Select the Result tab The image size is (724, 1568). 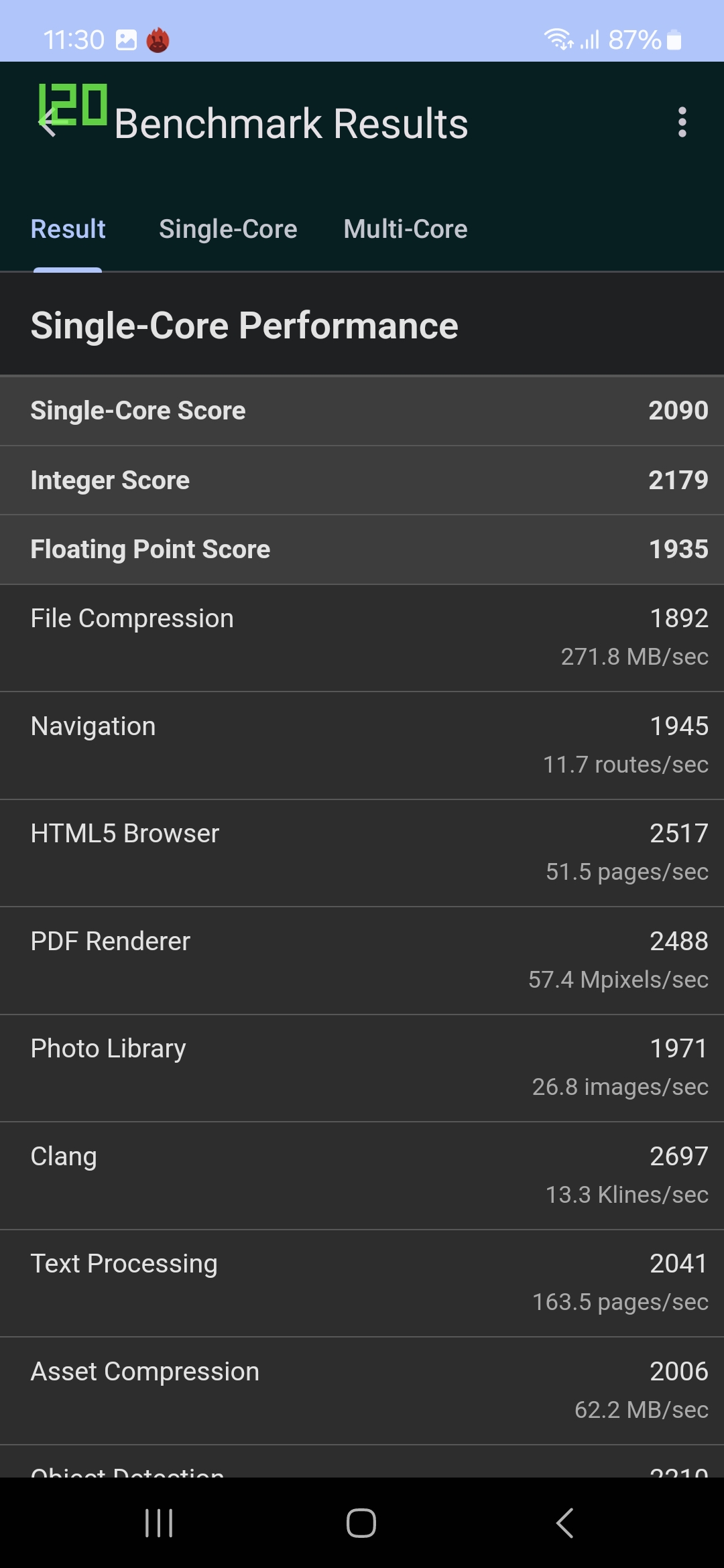tap(68, 230)
